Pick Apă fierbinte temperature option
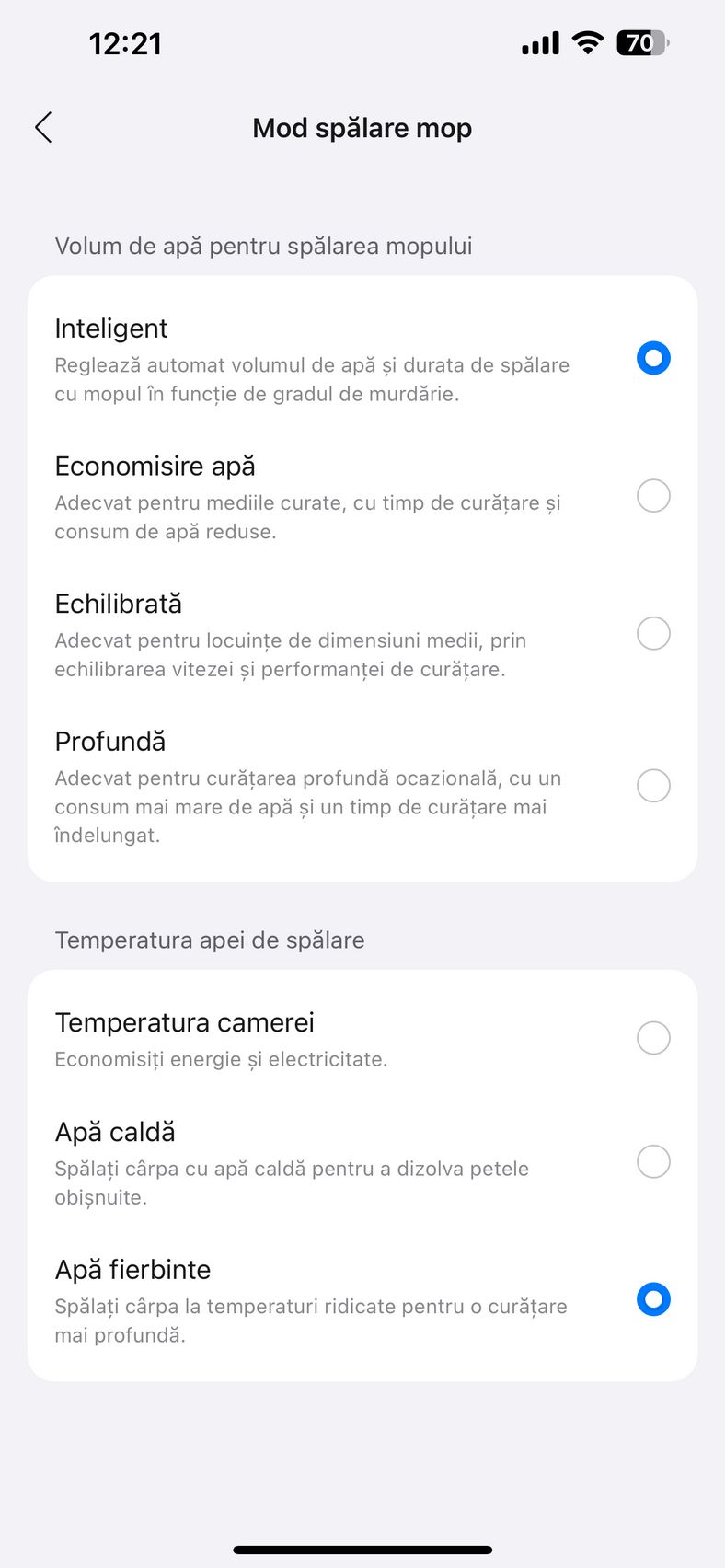Screen dimensions: 725x1568 362,1300
